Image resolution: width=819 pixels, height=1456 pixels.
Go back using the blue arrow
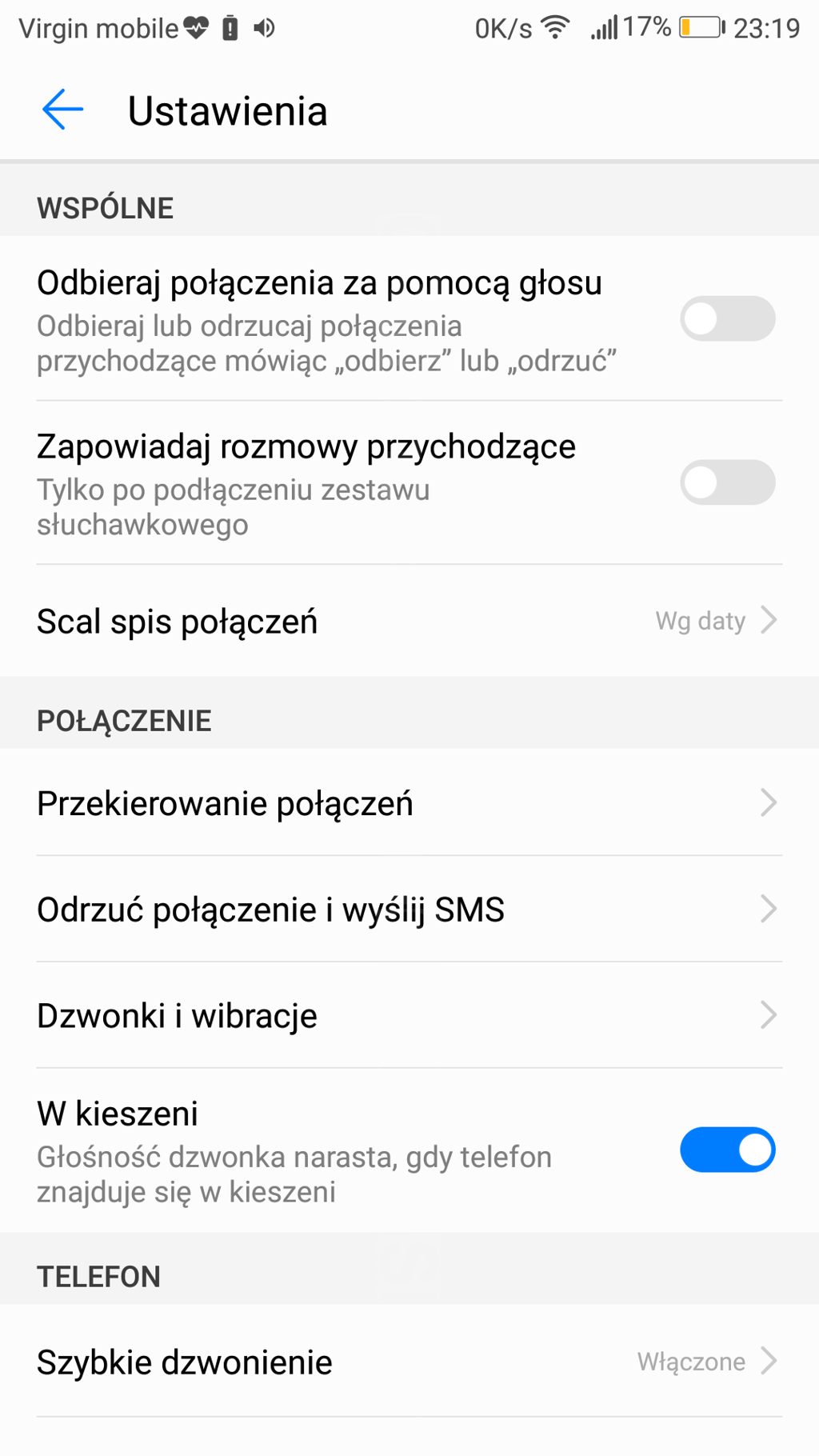click(x=63, y=110)
